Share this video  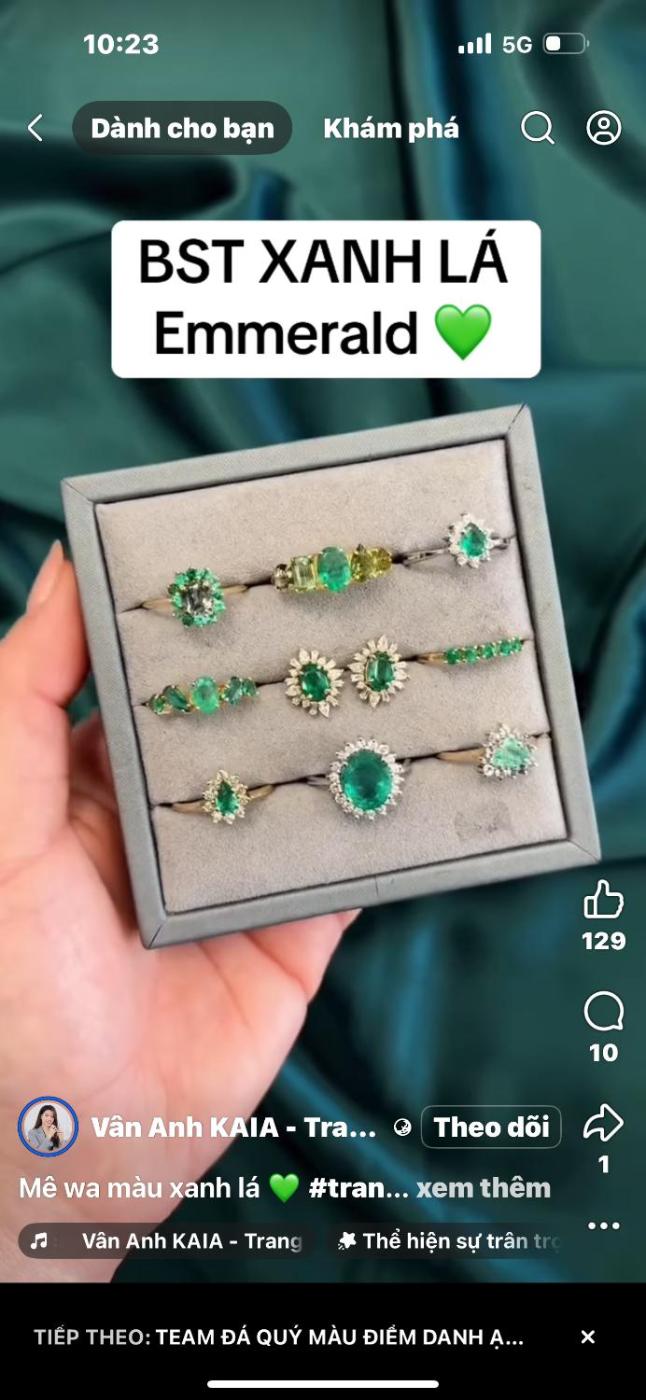(603, 1123)
